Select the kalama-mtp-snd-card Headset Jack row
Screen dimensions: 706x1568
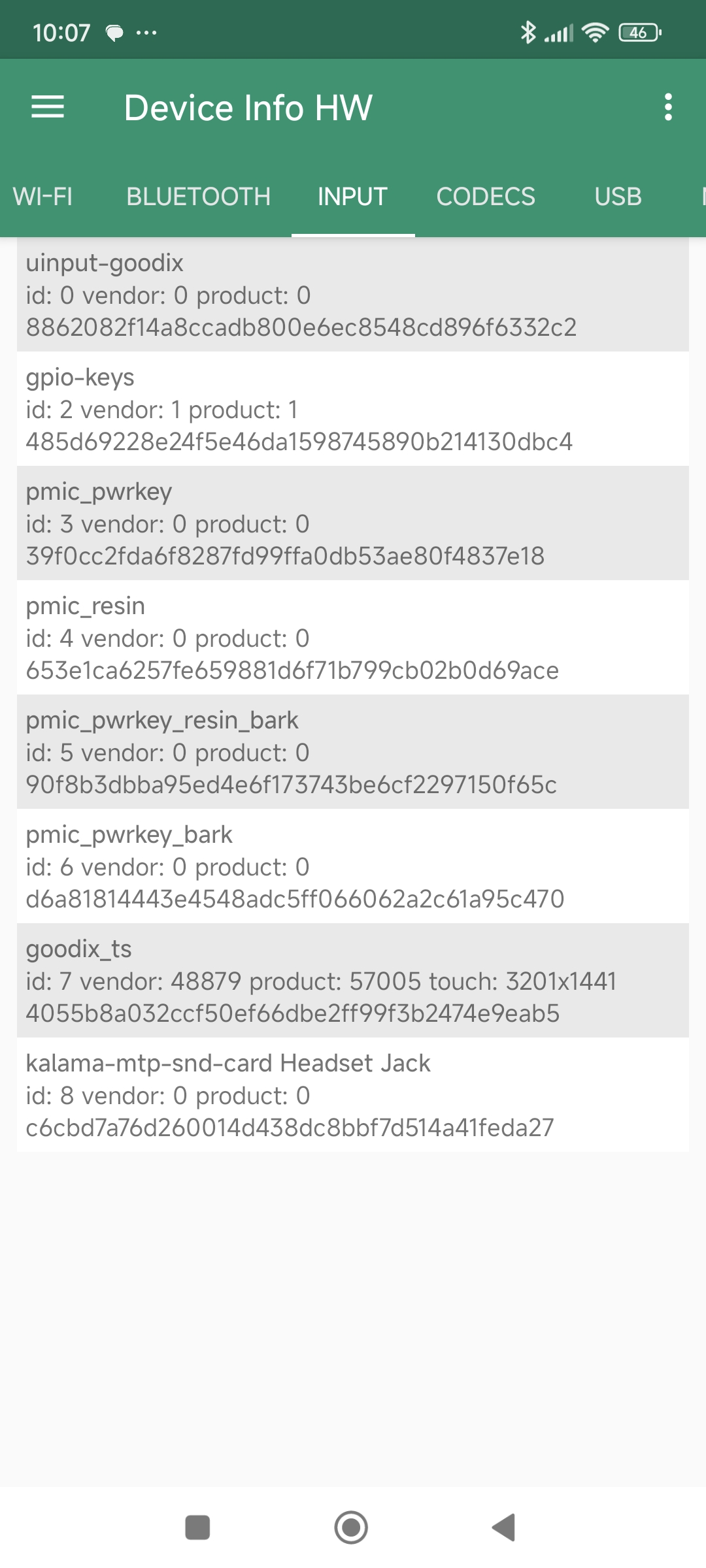(x=353, y=1095)
